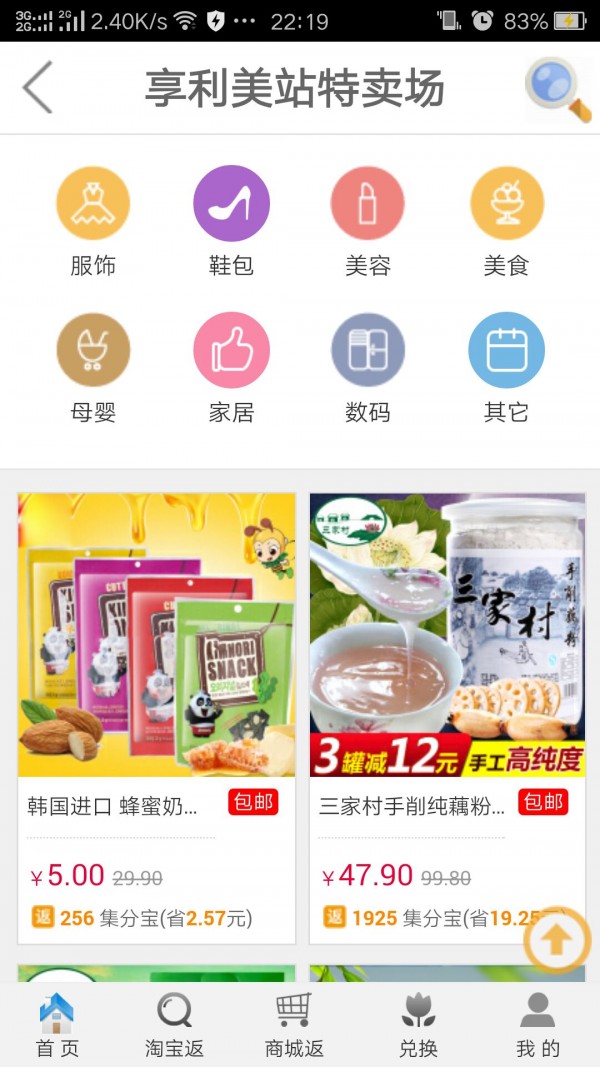Viewport: 600px width, 1067px height.
Task: Open the magnifying glass search
Action: tap(558, 89)
